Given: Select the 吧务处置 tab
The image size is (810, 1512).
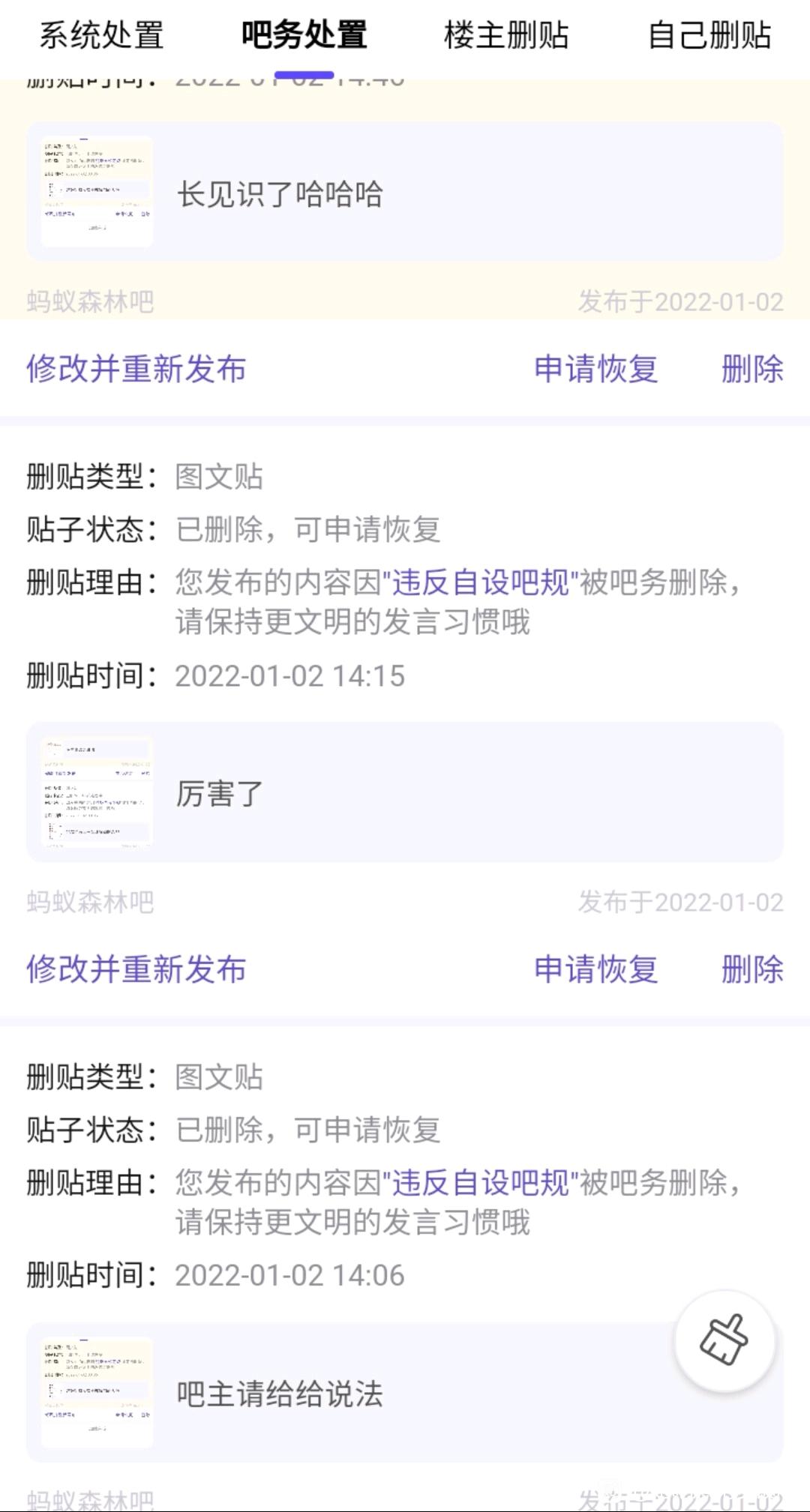Looking at the screenshot, I should click(x=304, y=35).
